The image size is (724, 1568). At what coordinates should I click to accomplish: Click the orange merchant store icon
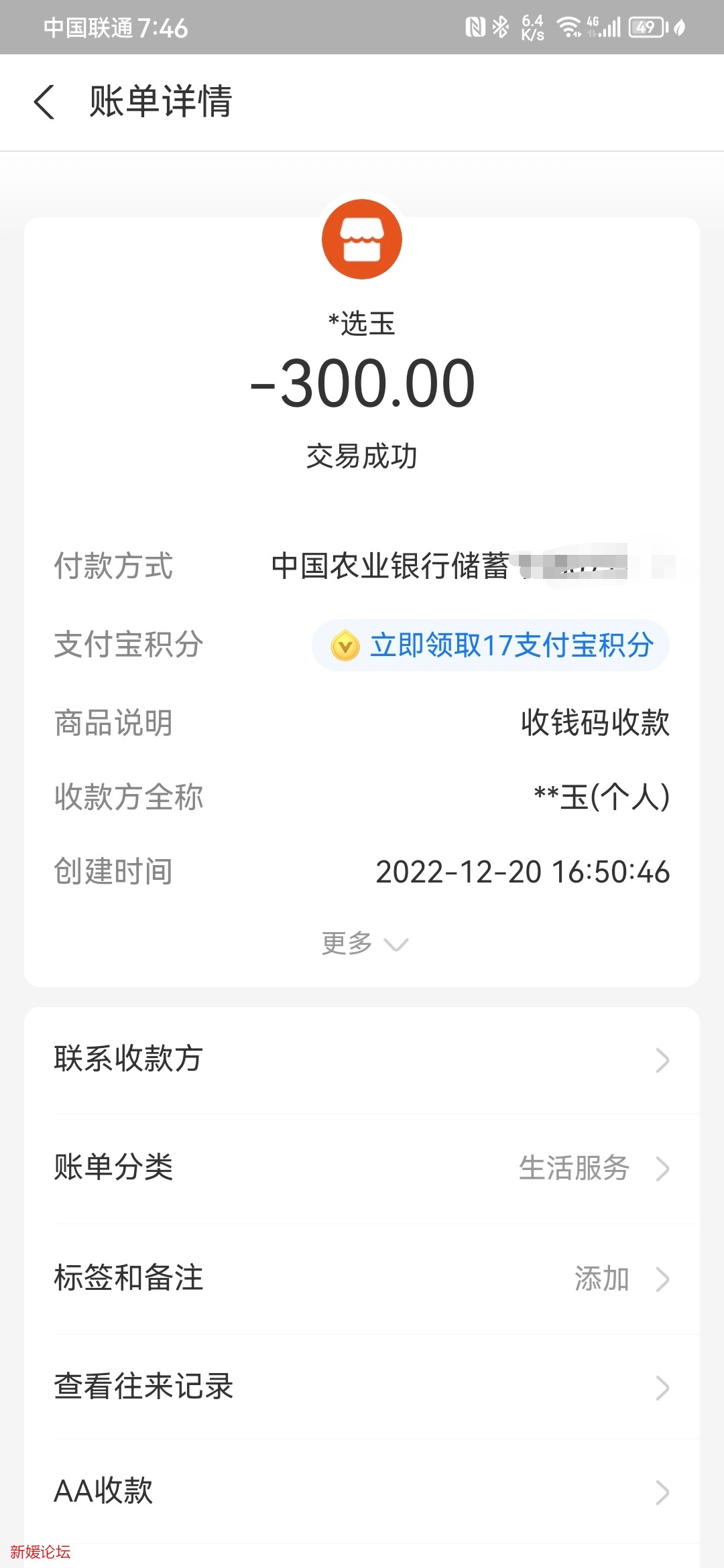(362, 239)
